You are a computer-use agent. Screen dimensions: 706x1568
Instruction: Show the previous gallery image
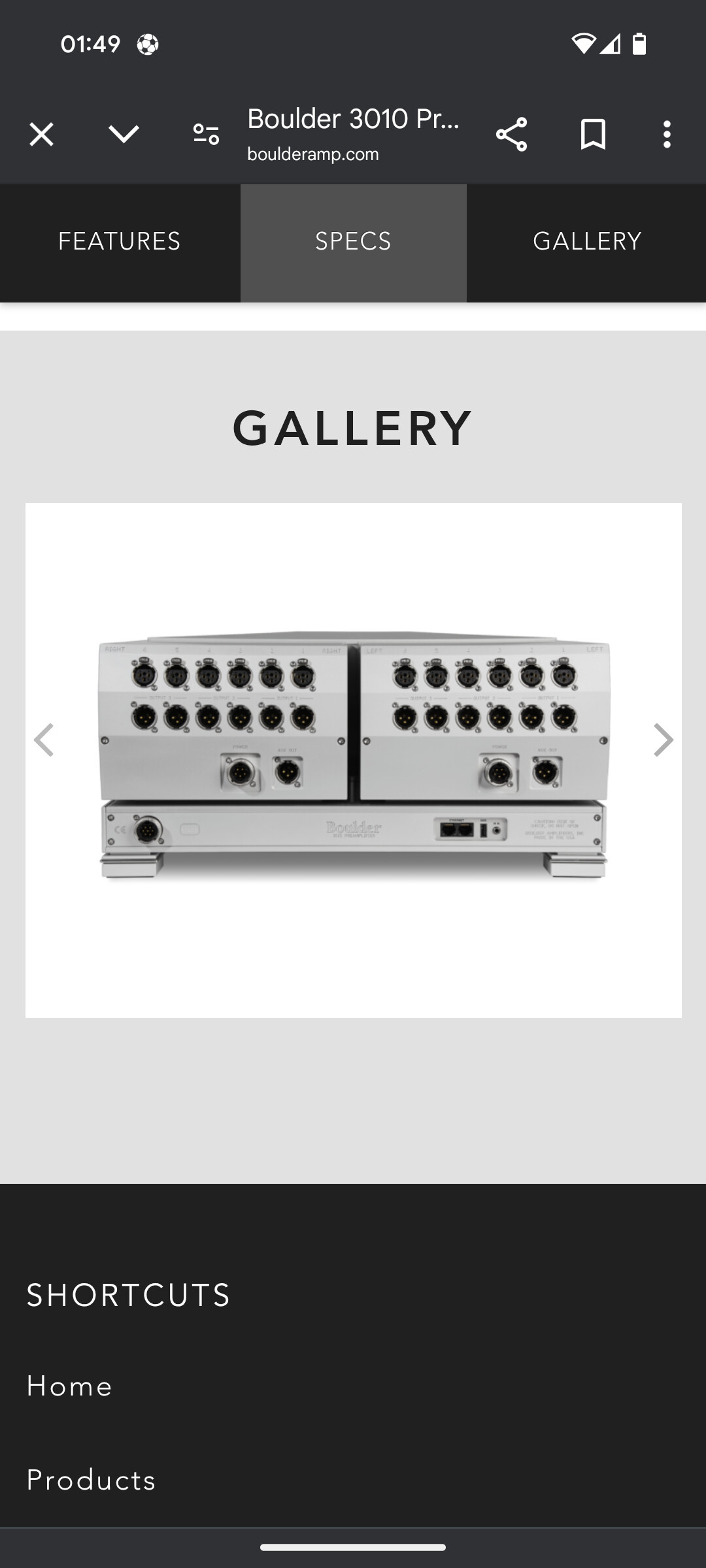[x=44, y=740]
